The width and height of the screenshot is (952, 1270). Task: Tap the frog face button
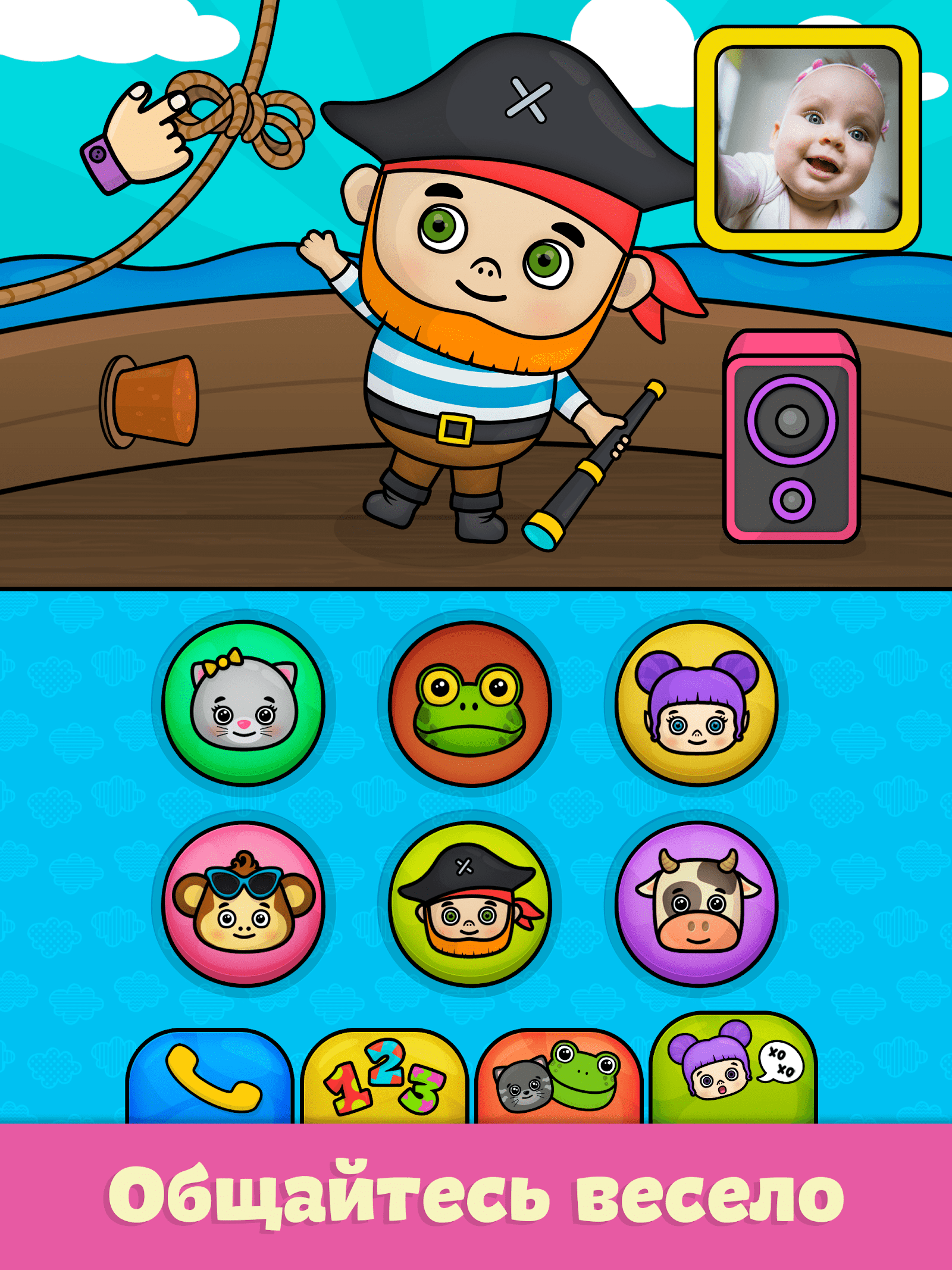tap(470, 703)
